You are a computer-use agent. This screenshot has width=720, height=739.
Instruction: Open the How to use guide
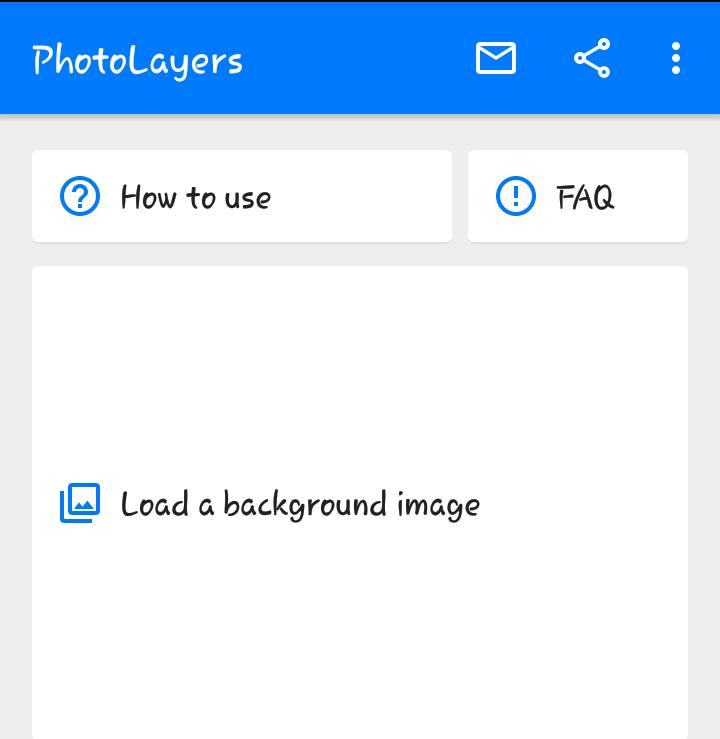coord(242,197)
